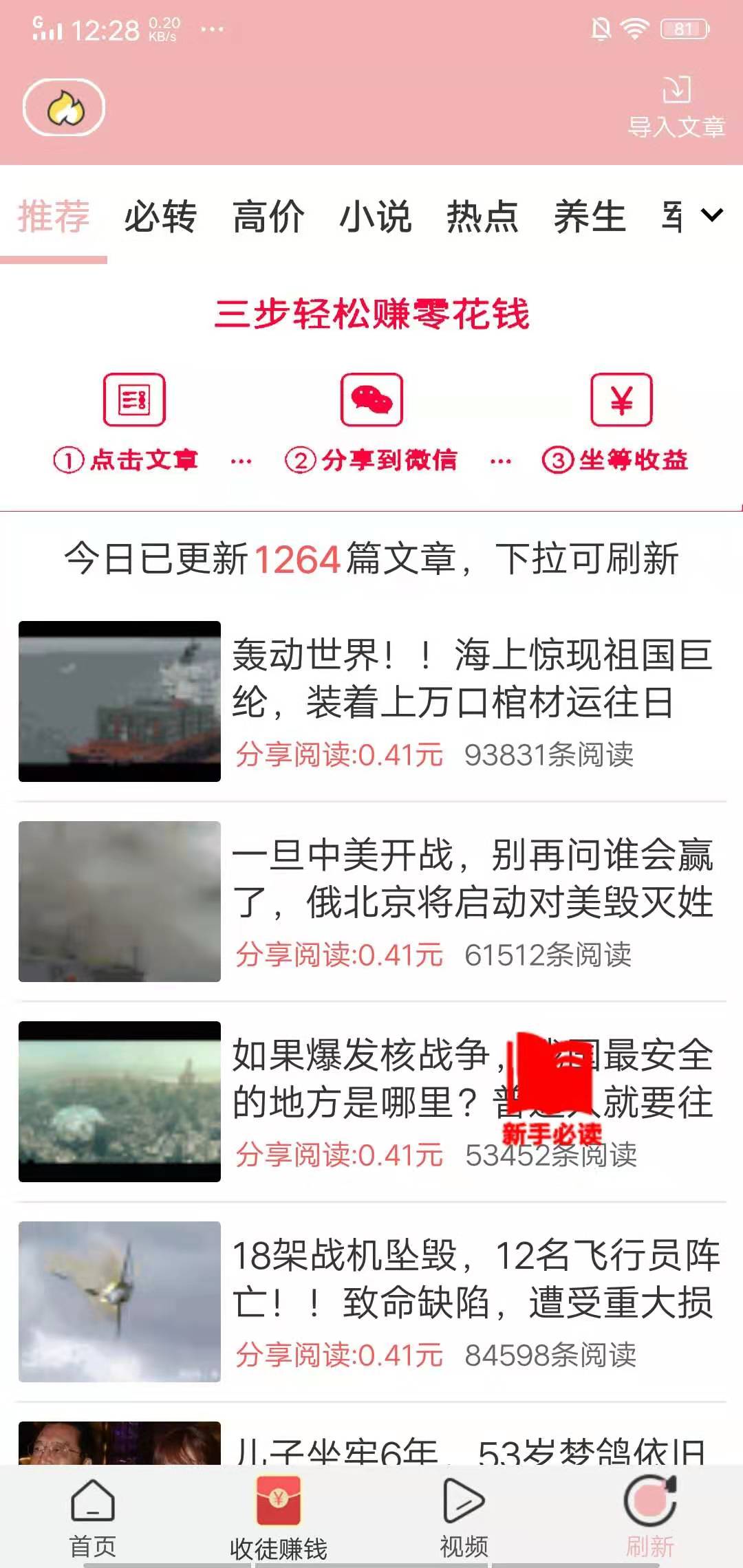Viewport: 743px width, 1568px height.
Task: Open the 养生 channel
Action: pyautogui.click(x=590, y=217)
